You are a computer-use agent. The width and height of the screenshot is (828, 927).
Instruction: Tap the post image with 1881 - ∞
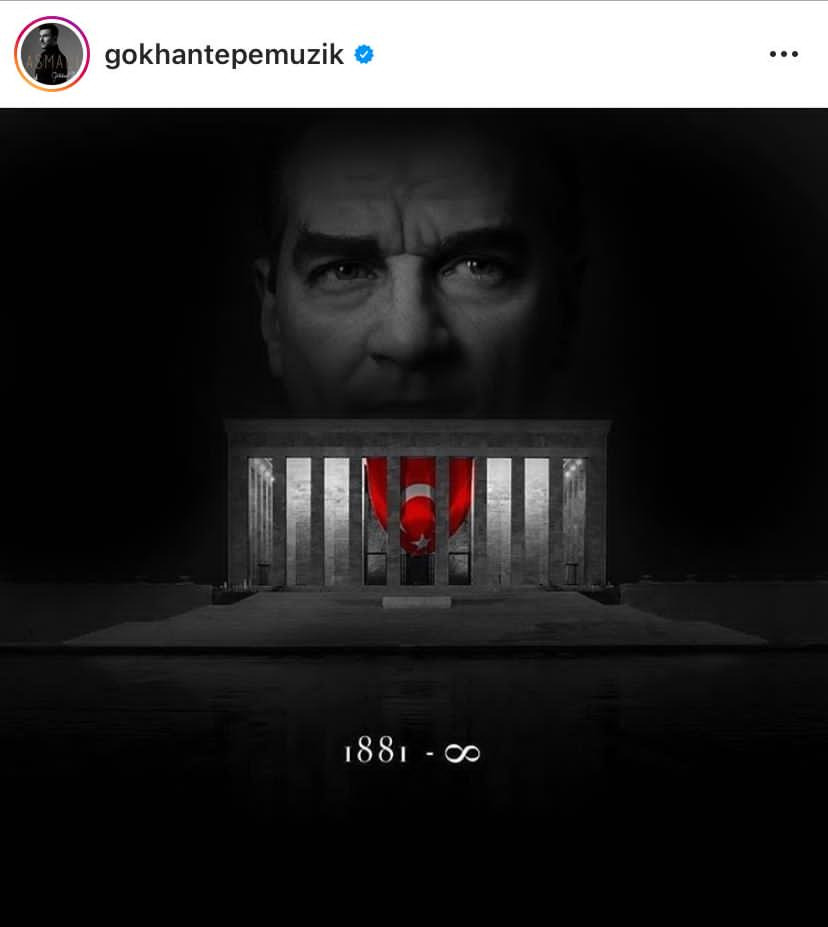coord(414,517)
